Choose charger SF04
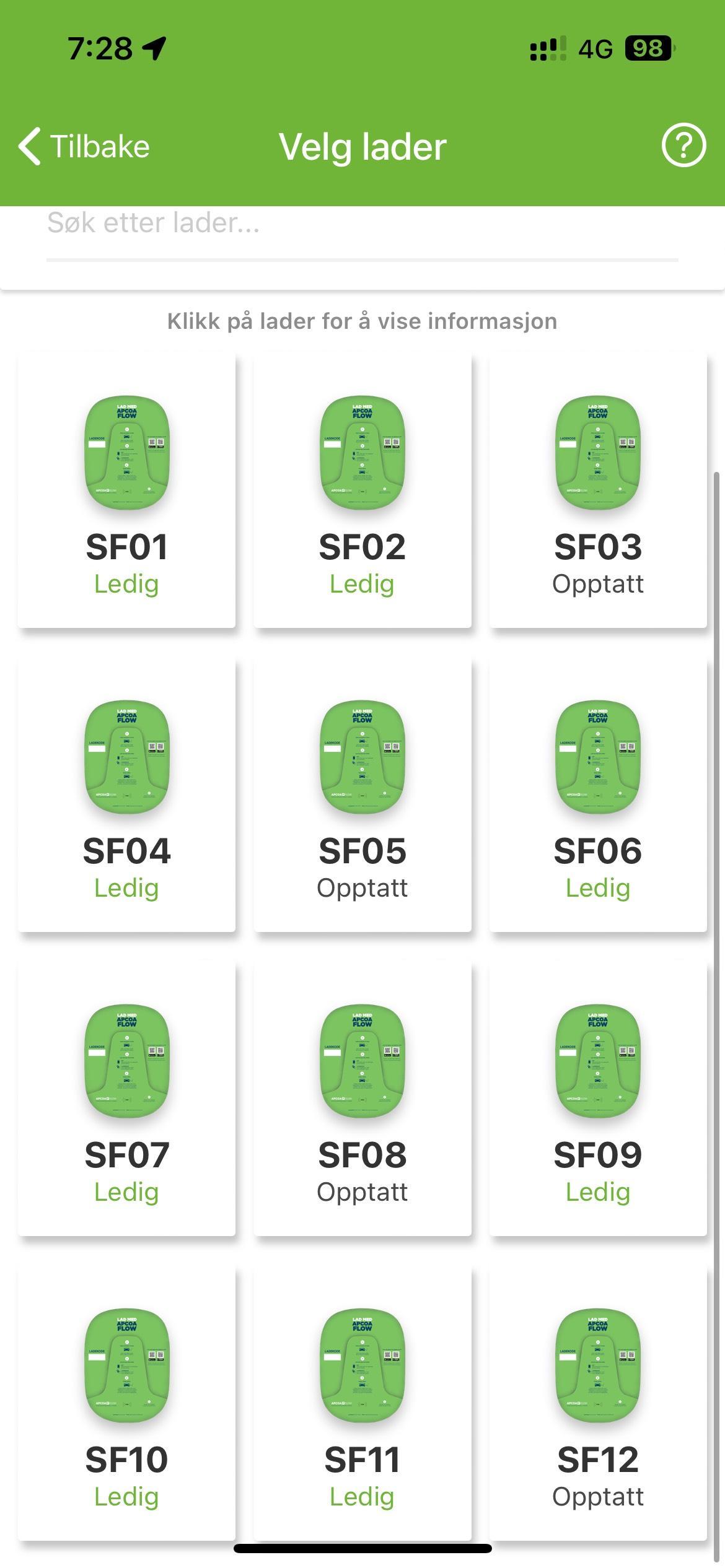Image resolution: width=725 pixels, height=1568 pixels. click(x=126, y=795)
